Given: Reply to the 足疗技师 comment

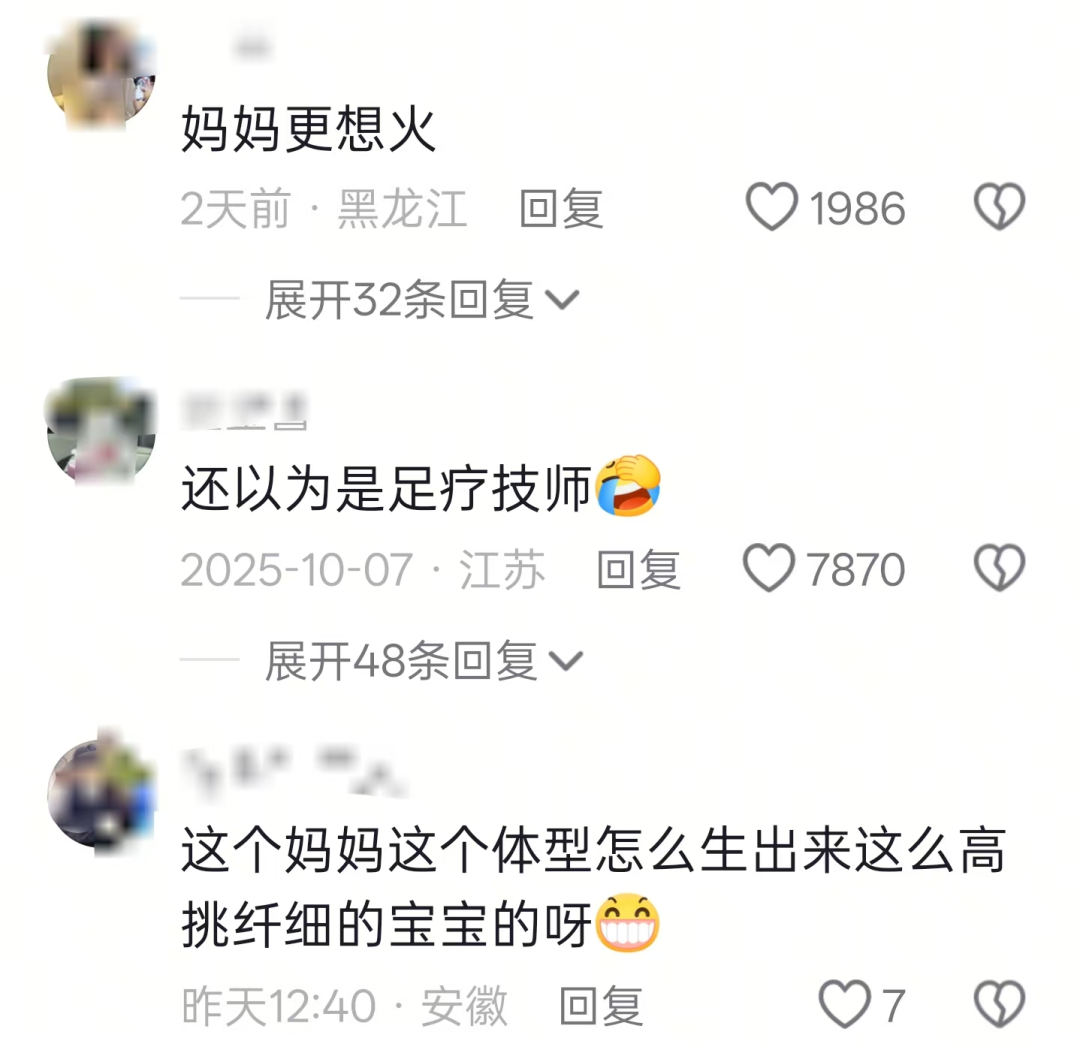Looking at the screenshot, I should [x=638, y=570].
